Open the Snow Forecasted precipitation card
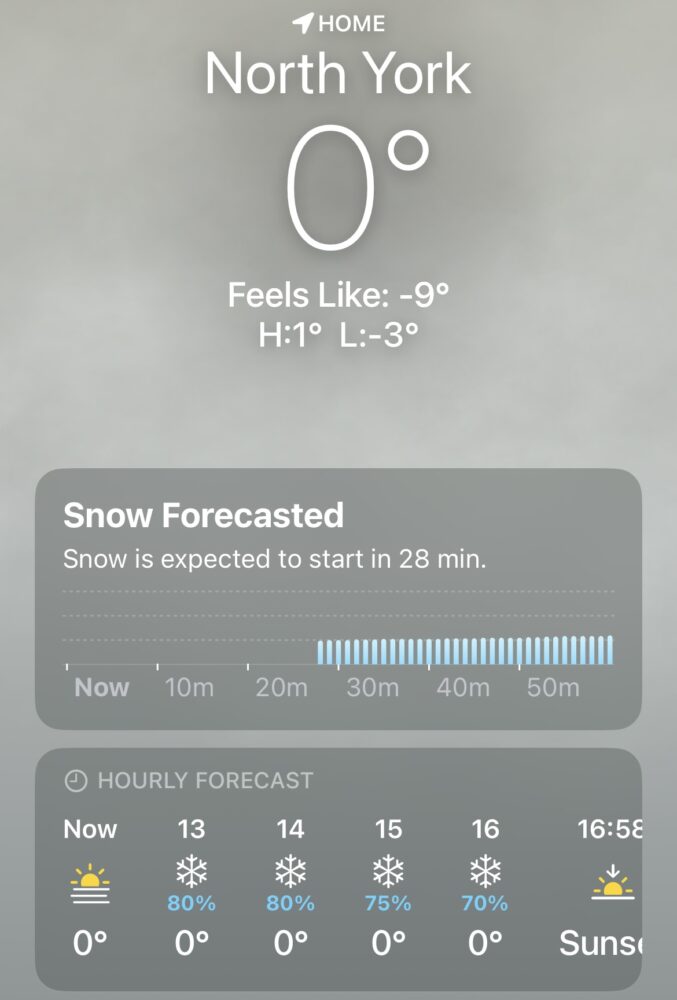This screenshot has width=677, height=1000. coord(338,597)
